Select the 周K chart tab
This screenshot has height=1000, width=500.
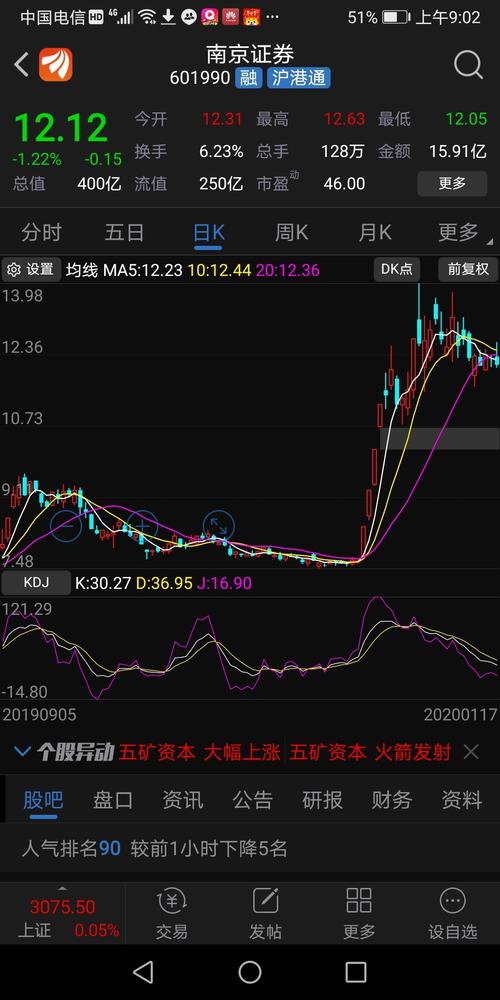click(291, 233)
